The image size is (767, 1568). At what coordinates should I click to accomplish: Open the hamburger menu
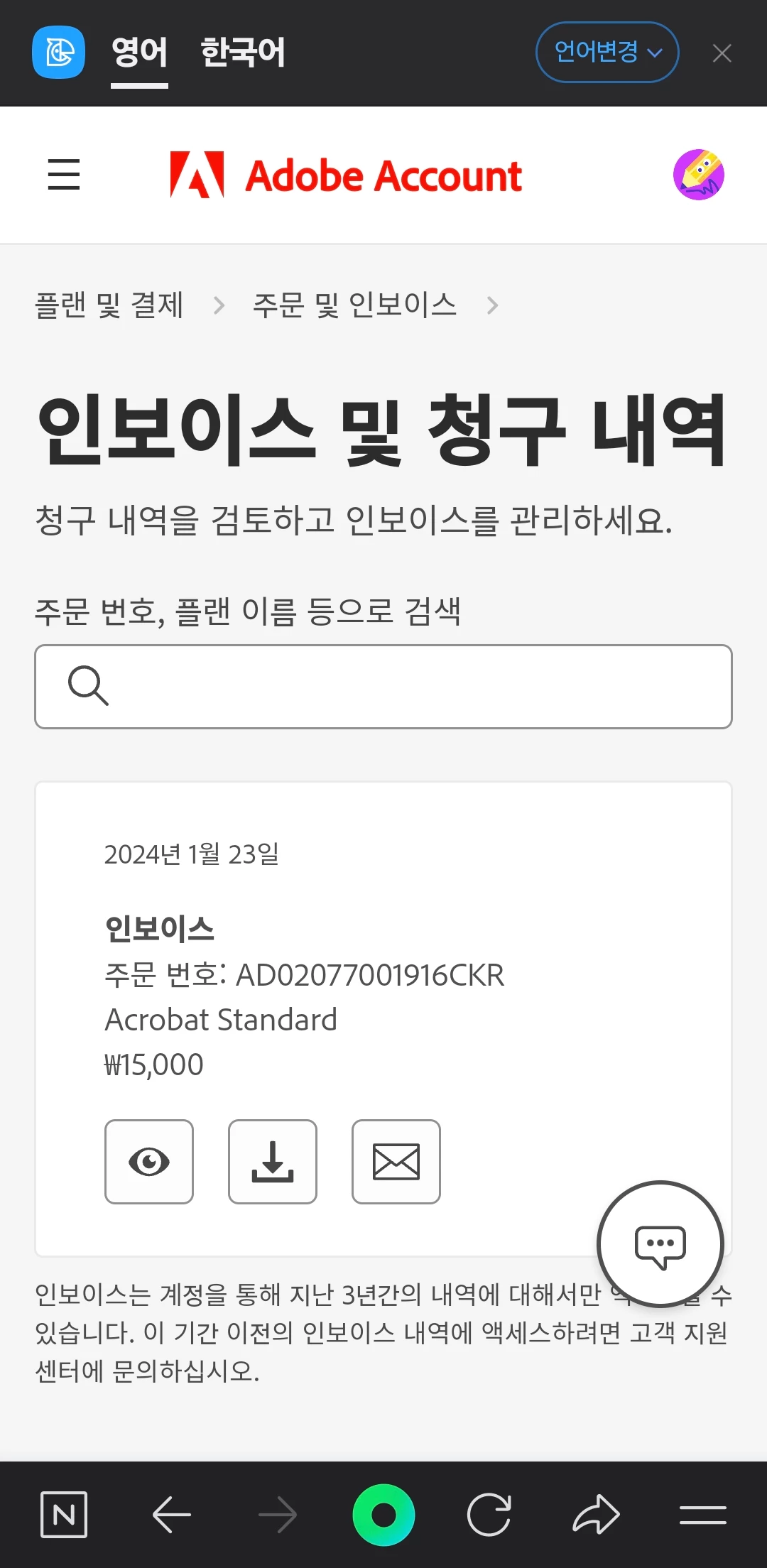[64, 175]
